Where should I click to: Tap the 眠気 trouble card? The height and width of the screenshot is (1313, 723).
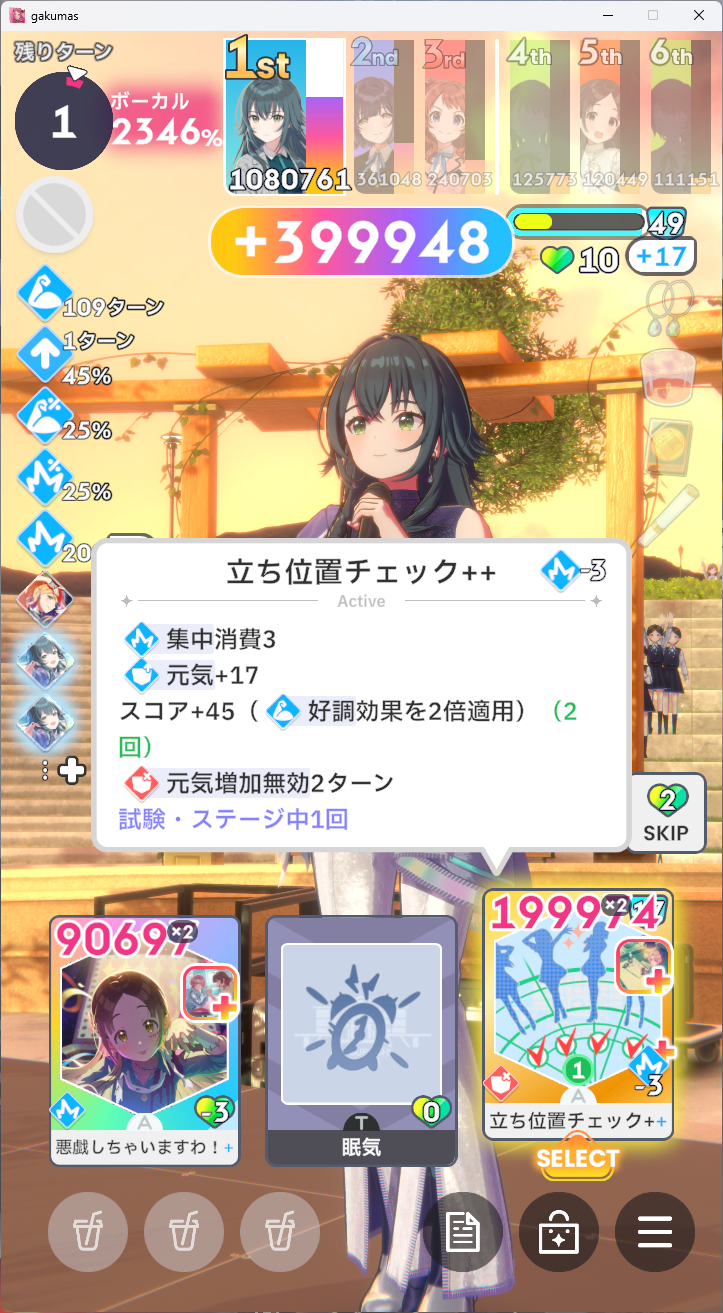pyautogui.click(x=361, y=1040)
